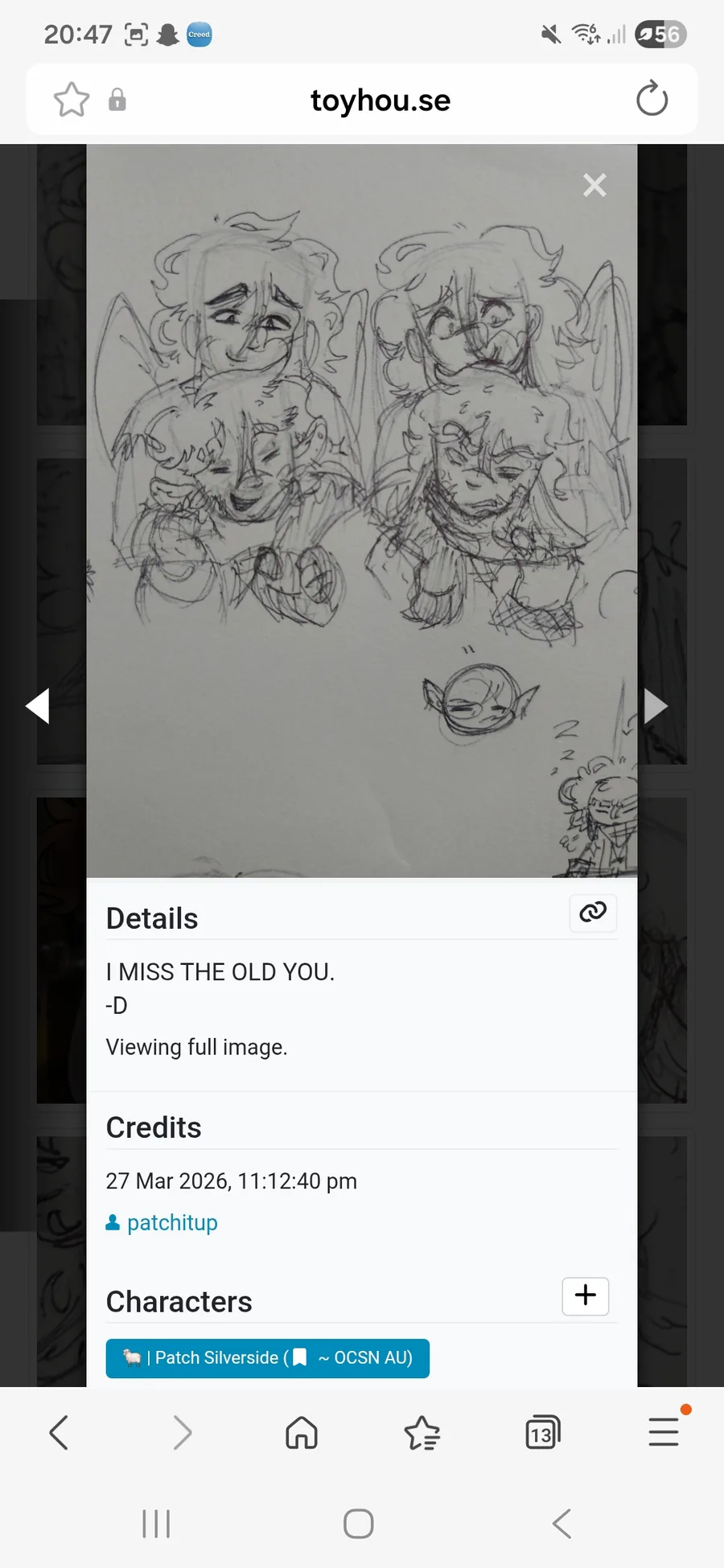Open the browser hamburger menu
This screenshot has height=1568, width=724.
(x=664, y=1432)
